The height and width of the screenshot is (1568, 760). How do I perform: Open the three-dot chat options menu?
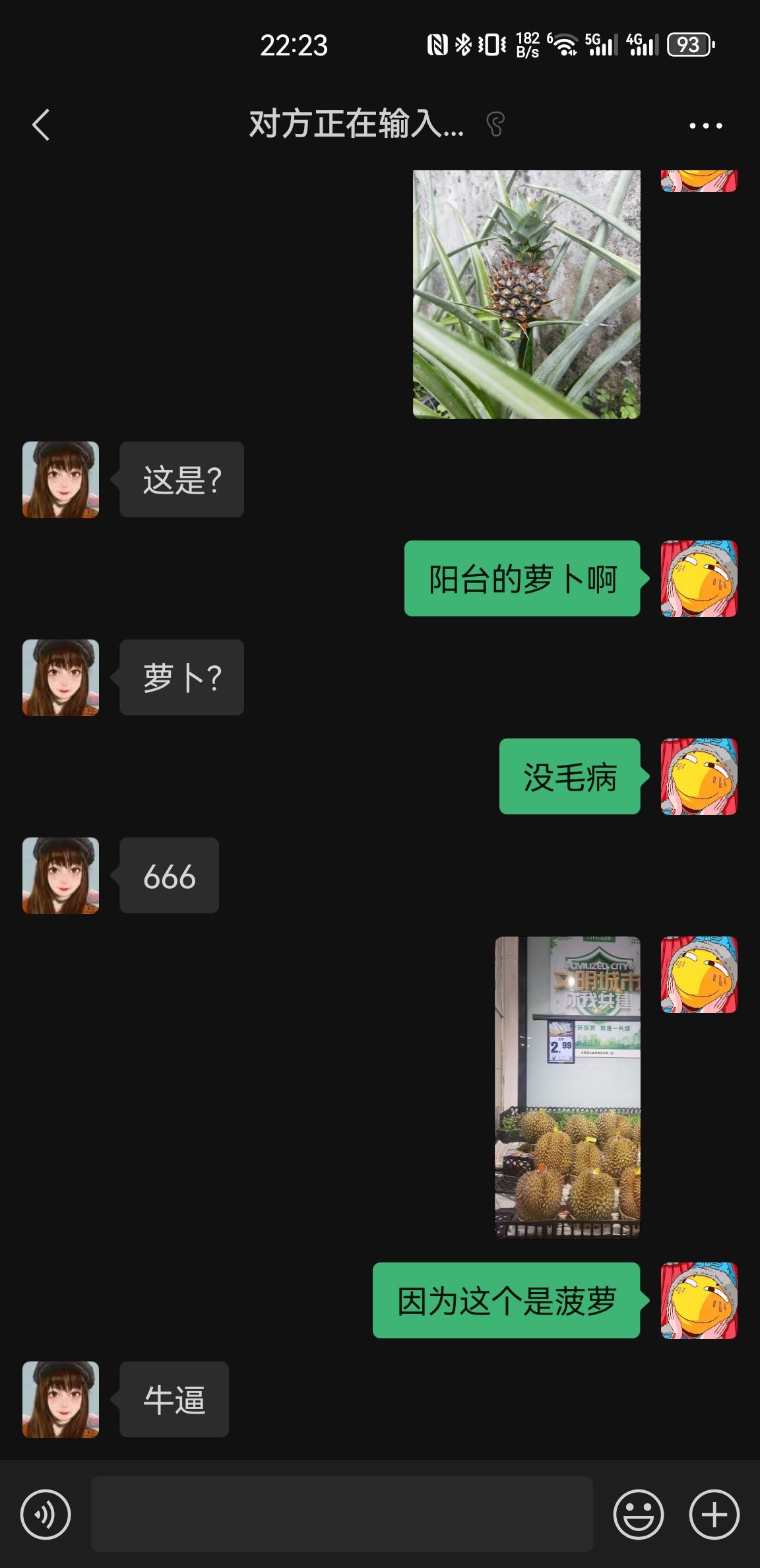click(x=705, y=125)
